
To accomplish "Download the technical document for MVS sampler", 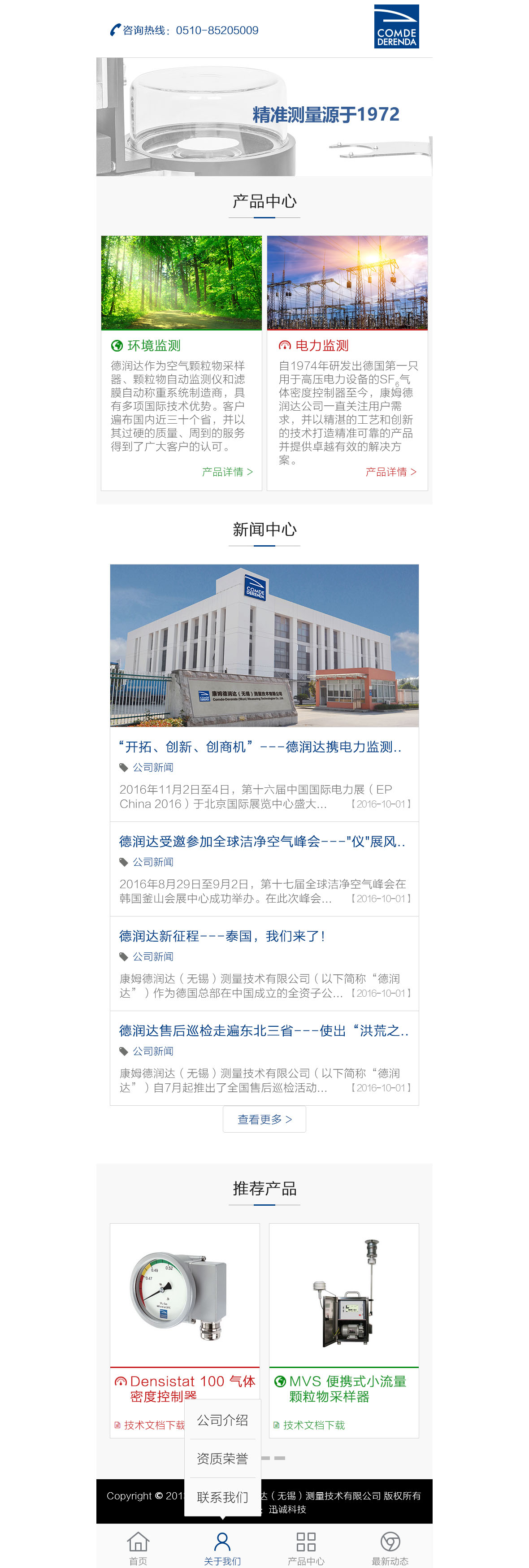I will coord(313,1425).
